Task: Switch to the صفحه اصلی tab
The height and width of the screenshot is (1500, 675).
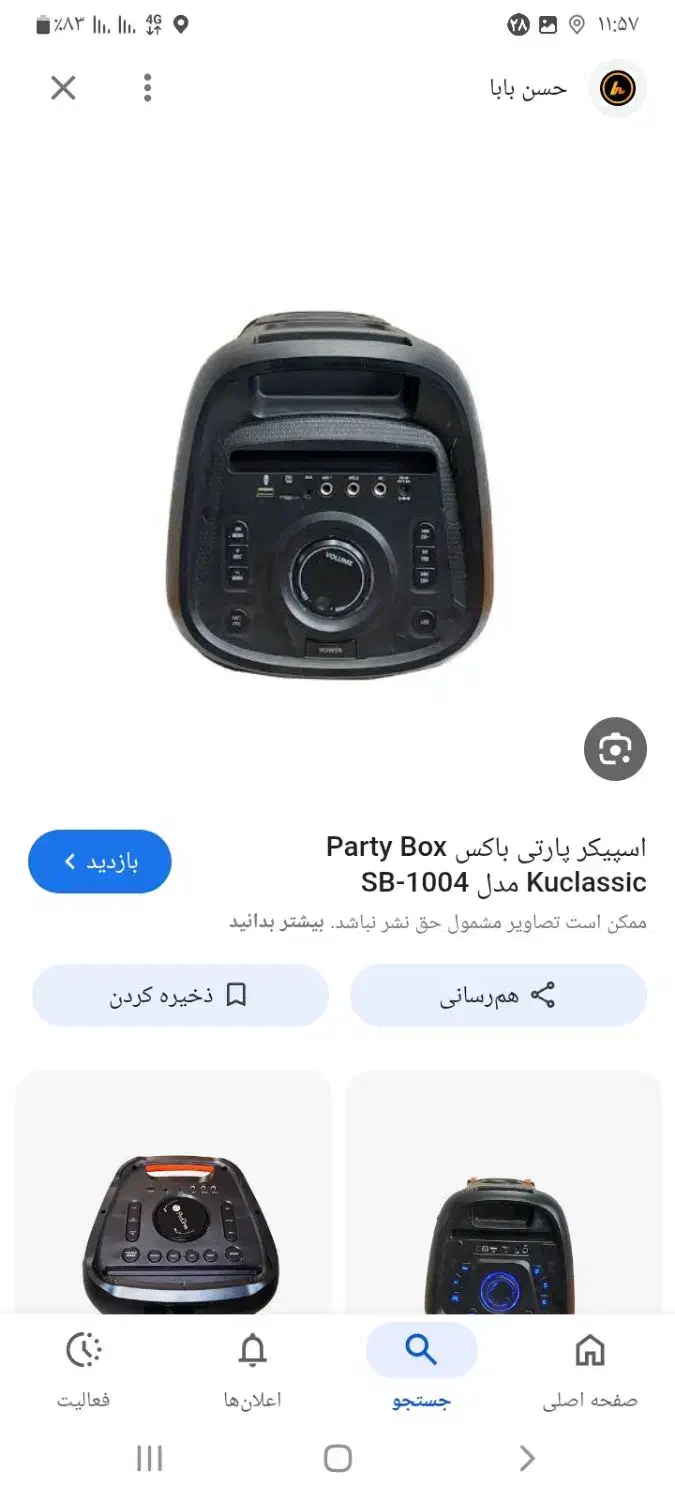Action: (590, 1370)
